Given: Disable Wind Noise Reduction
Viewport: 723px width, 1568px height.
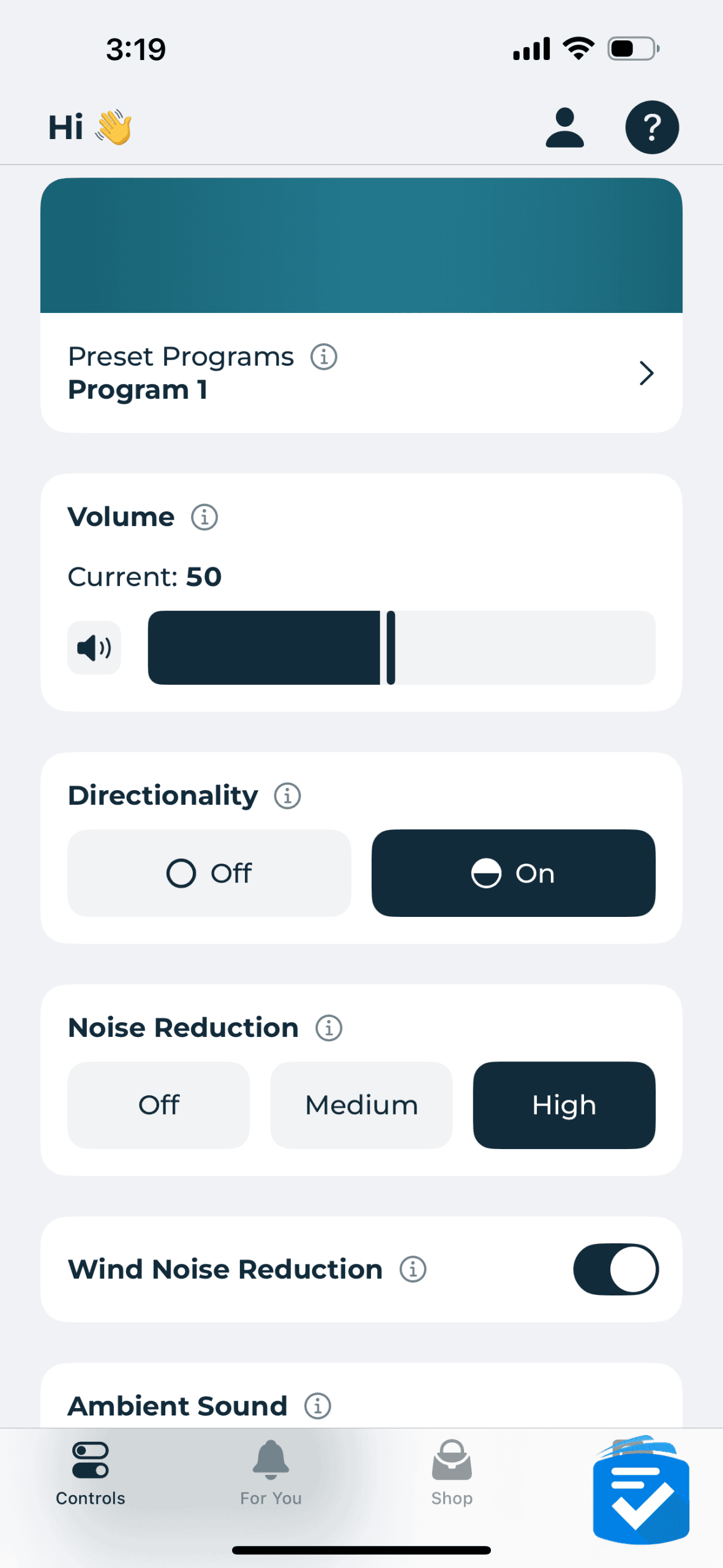Looking at the screenshot, I should click(616, 1269).
